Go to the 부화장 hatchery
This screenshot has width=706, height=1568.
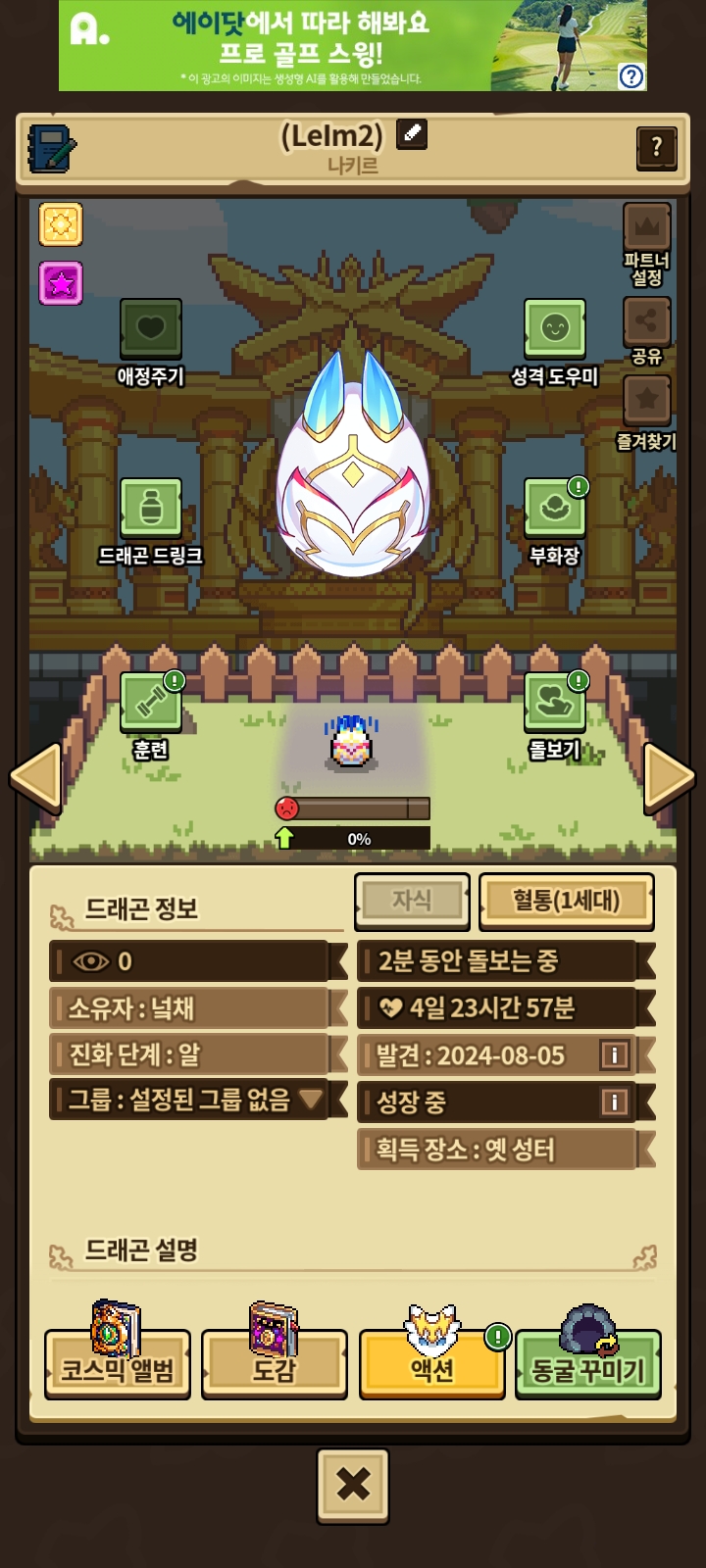point(555,510)
